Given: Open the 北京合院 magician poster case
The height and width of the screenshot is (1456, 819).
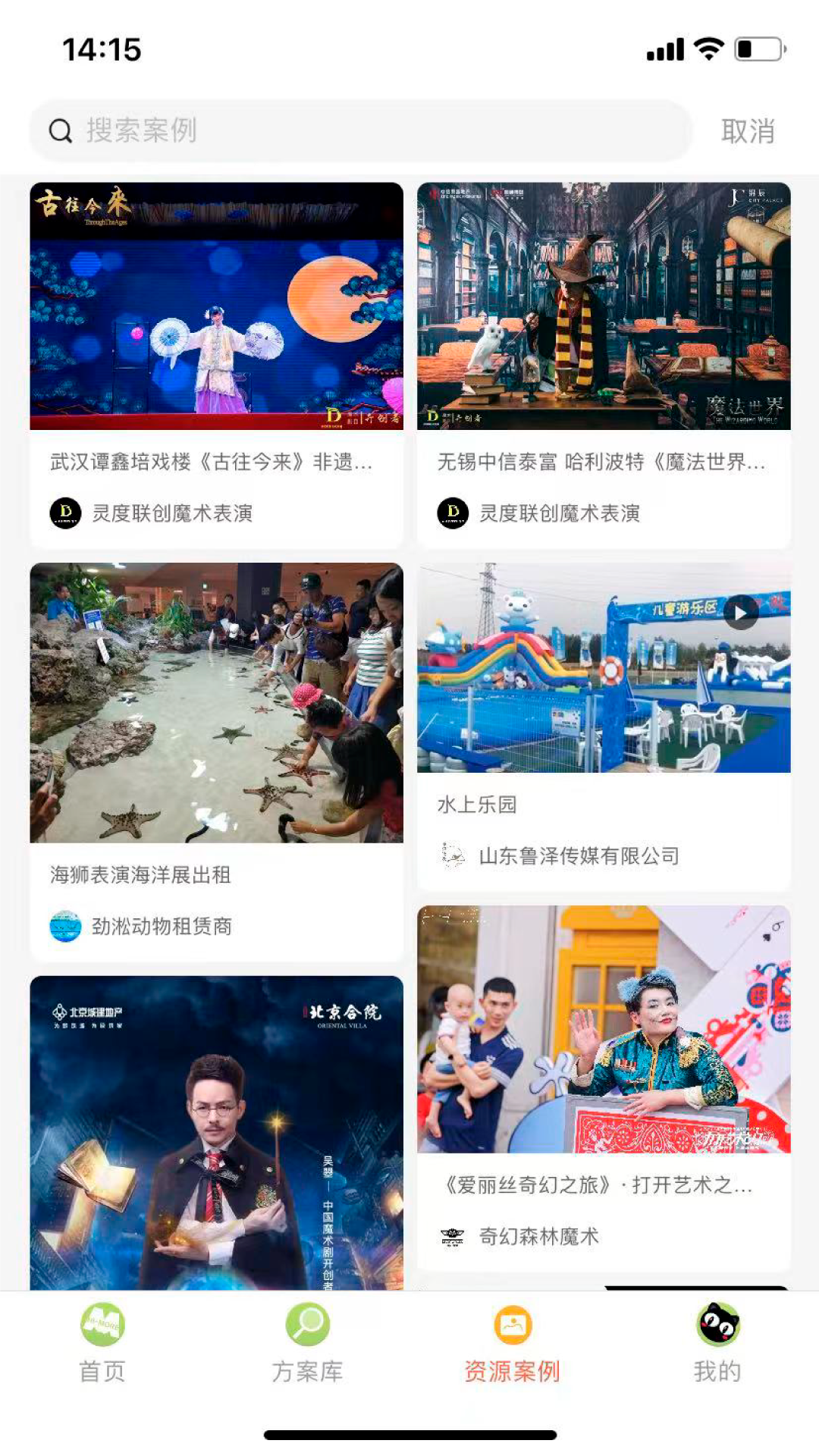Looking at the screenshot, I should click(x=216, y=1131).
